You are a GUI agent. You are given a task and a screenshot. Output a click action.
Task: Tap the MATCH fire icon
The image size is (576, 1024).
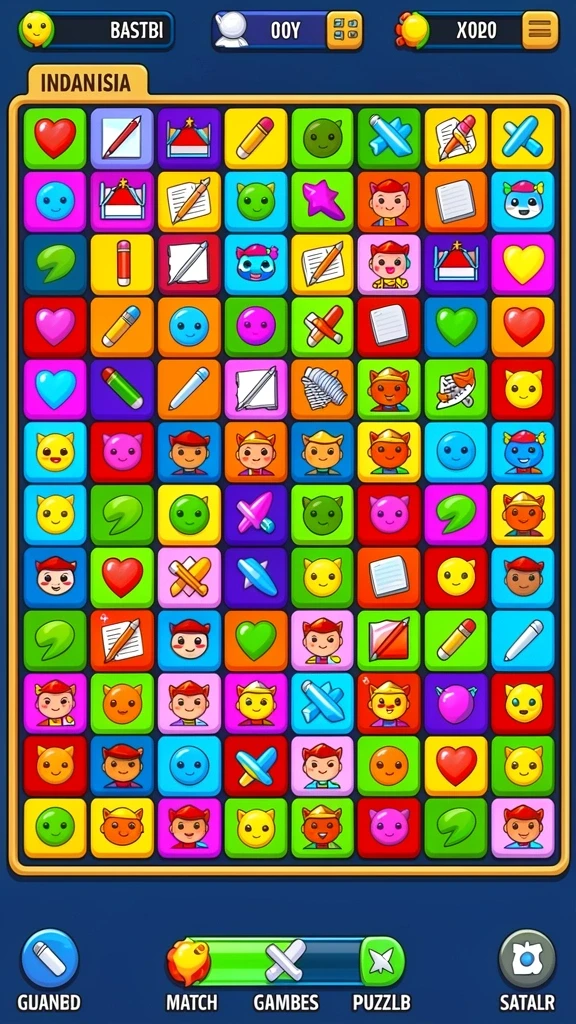pos(189,961)
